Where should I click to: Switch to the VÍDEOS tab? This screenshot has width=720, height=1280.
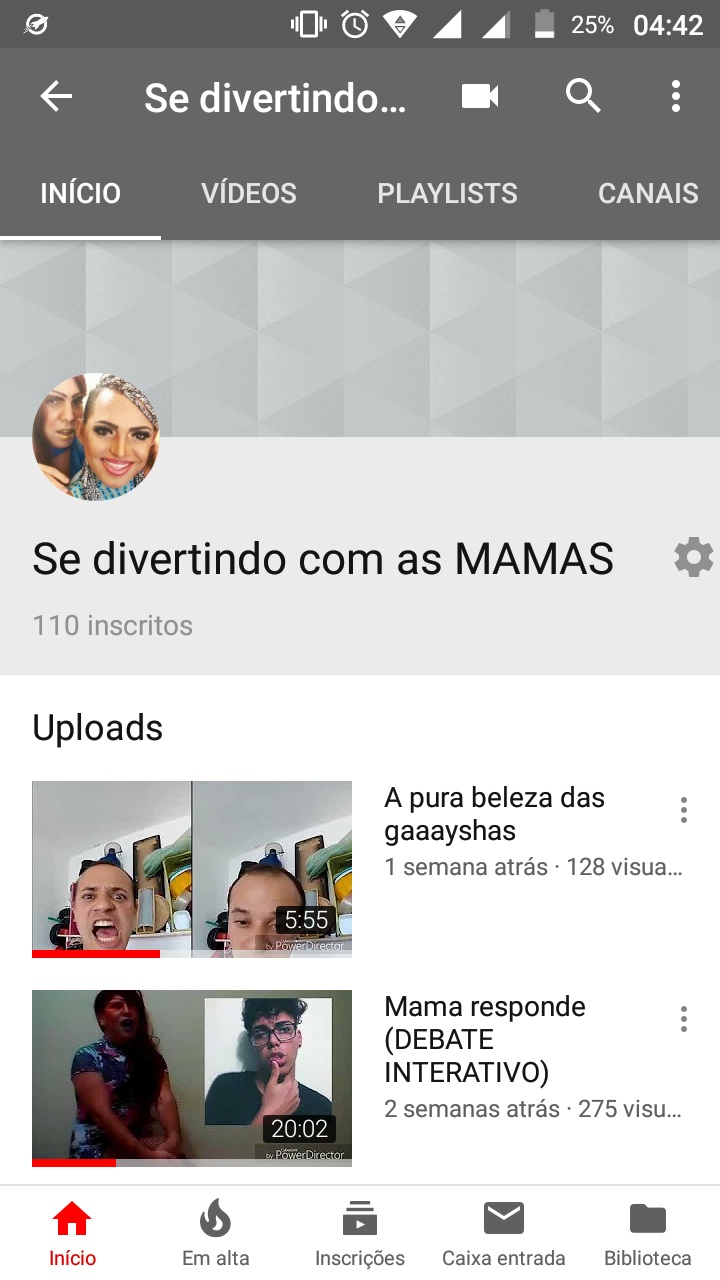249,193
